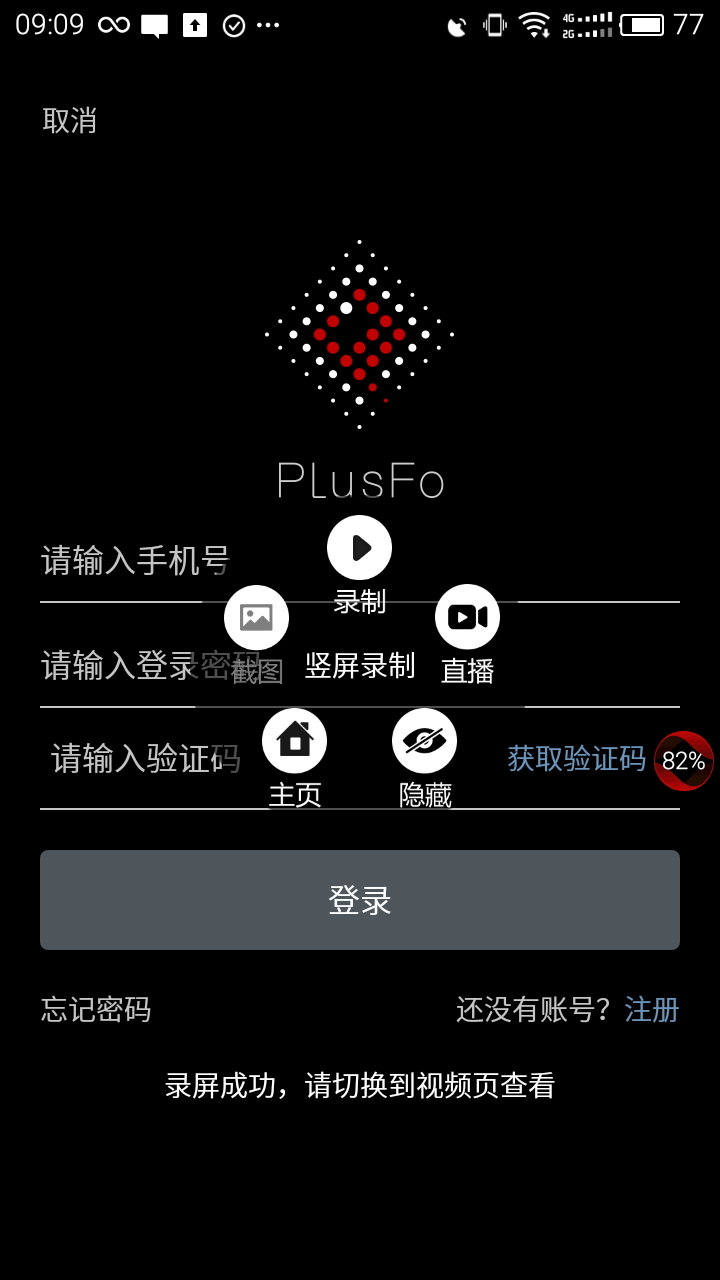Image resolution: width=720 pixels, height=1280 pixels.
Task: Tap the upload arrow icon in status bar
Action: point(194,25)
